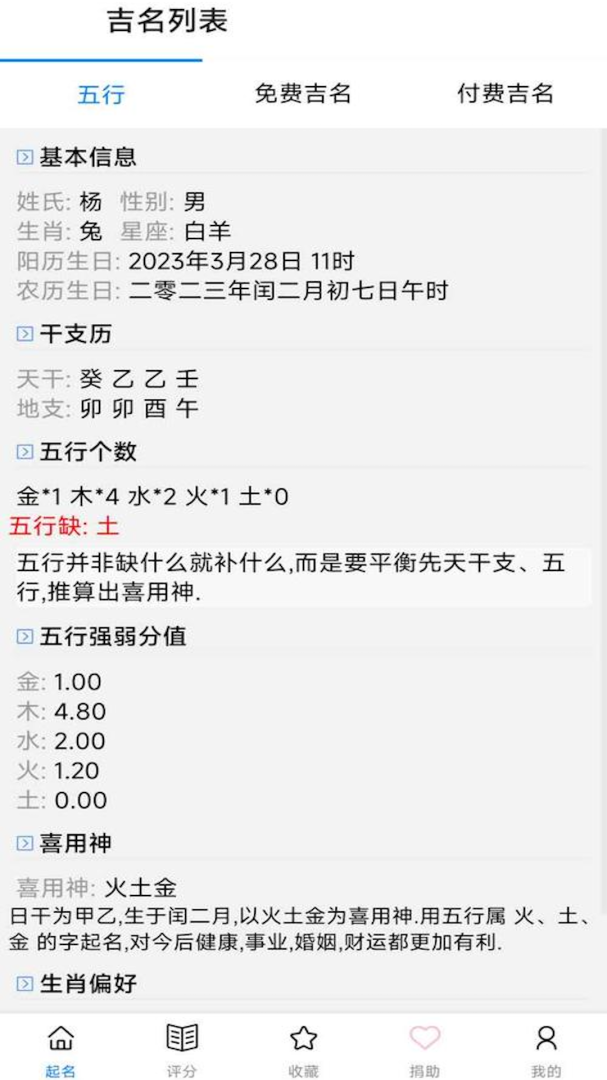
Task: Switch to the 五行 tab
Action: tap(101, 95)
